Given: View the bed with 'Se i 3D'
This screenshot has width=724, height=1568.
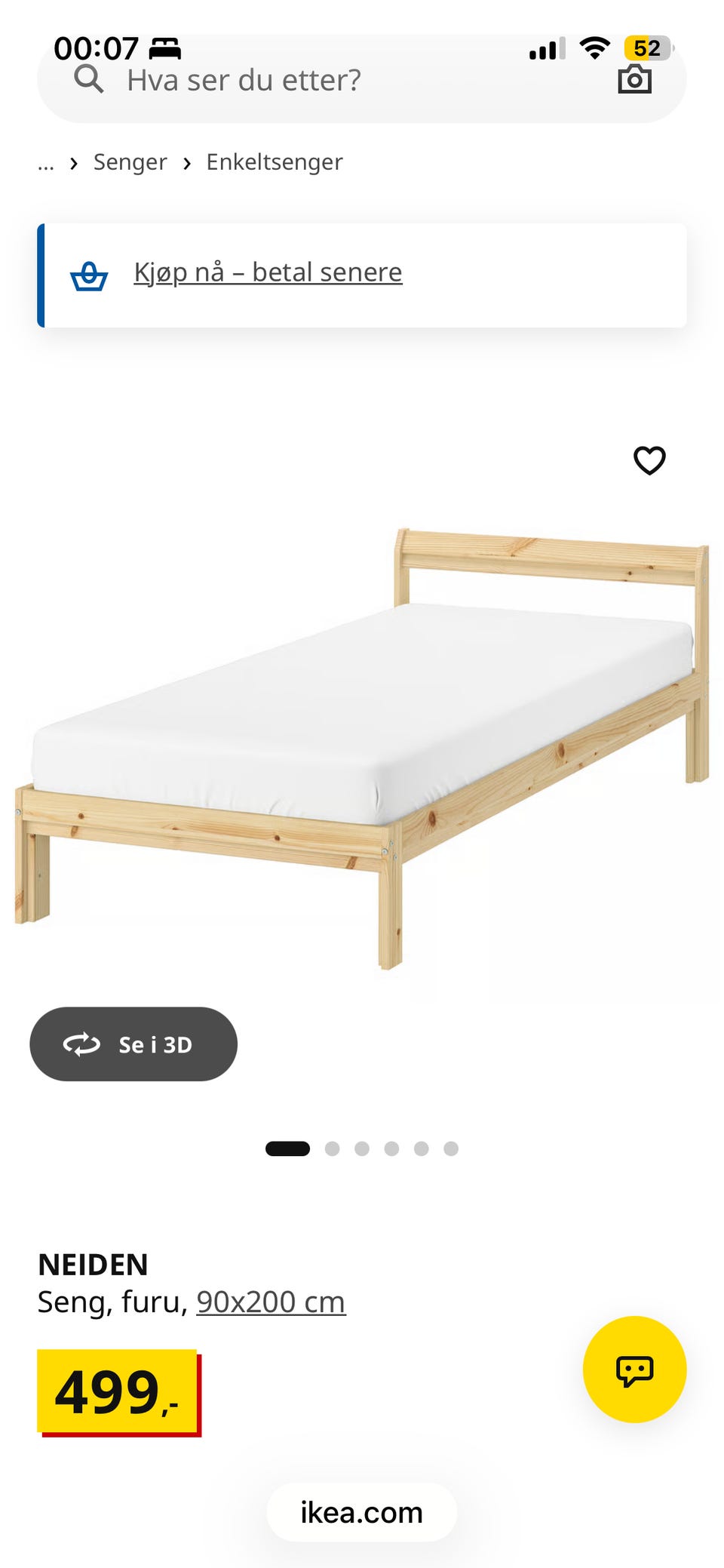Looking at the screenshot, I should [133, 1044].
